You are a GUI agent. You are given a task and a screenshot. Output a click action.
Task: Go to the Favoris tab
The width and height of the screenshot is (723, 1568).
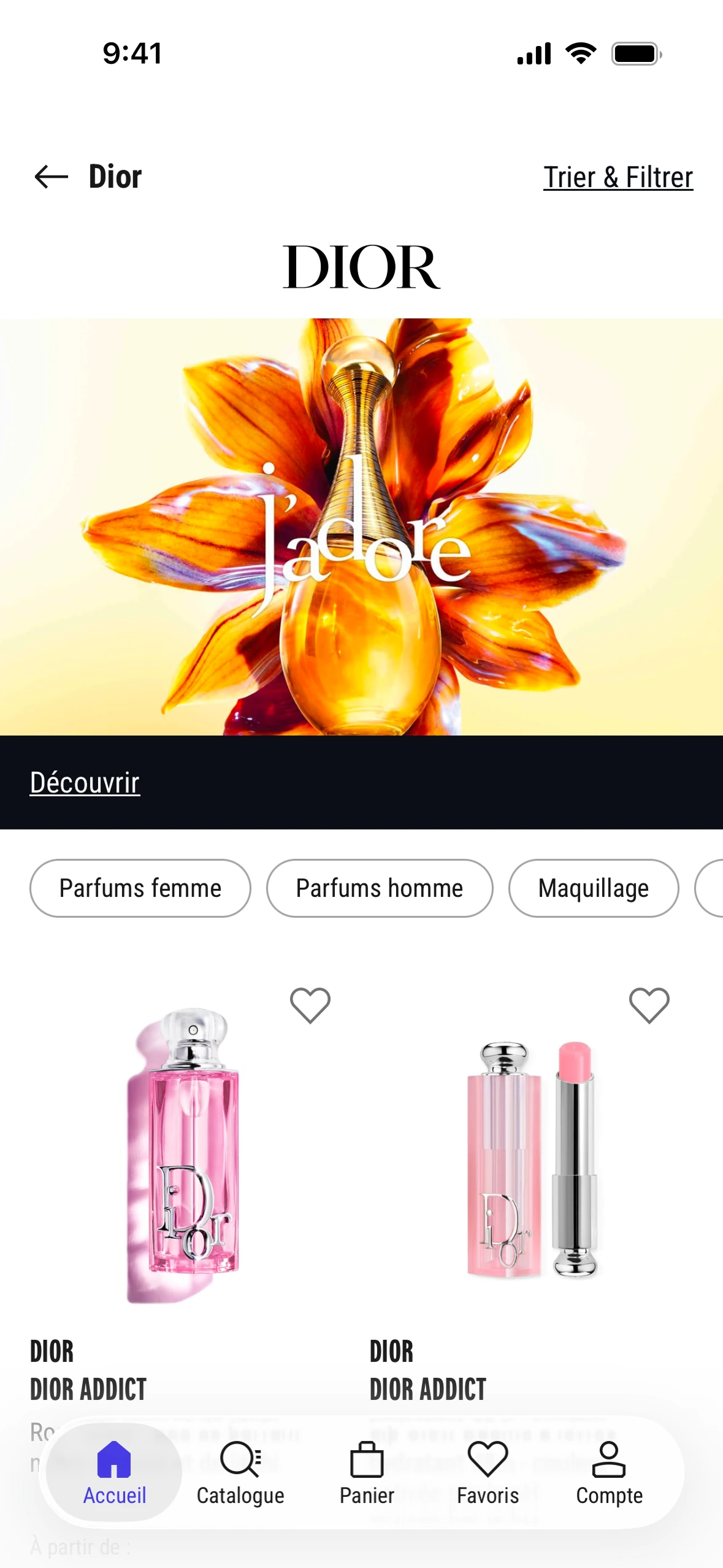click(488, 1472)
